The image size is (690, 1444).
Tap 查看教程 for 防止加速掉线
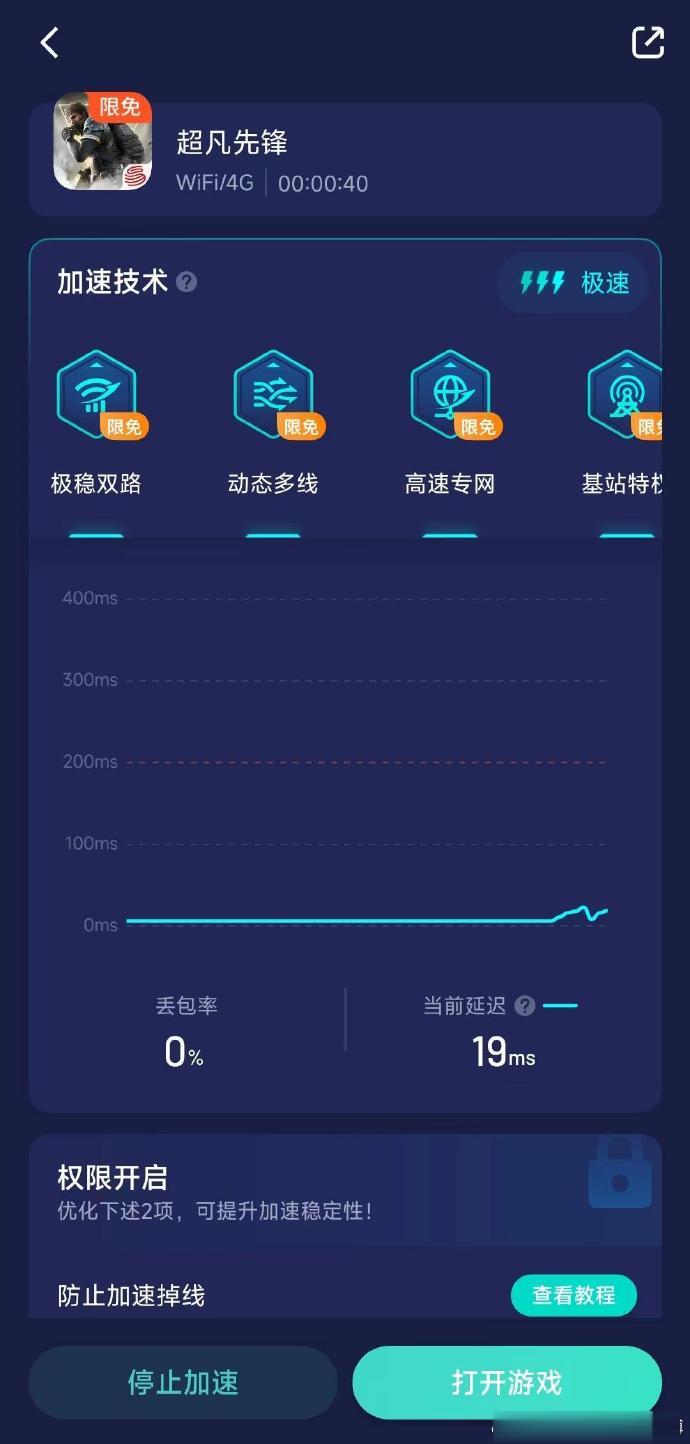pos(574,1295)
